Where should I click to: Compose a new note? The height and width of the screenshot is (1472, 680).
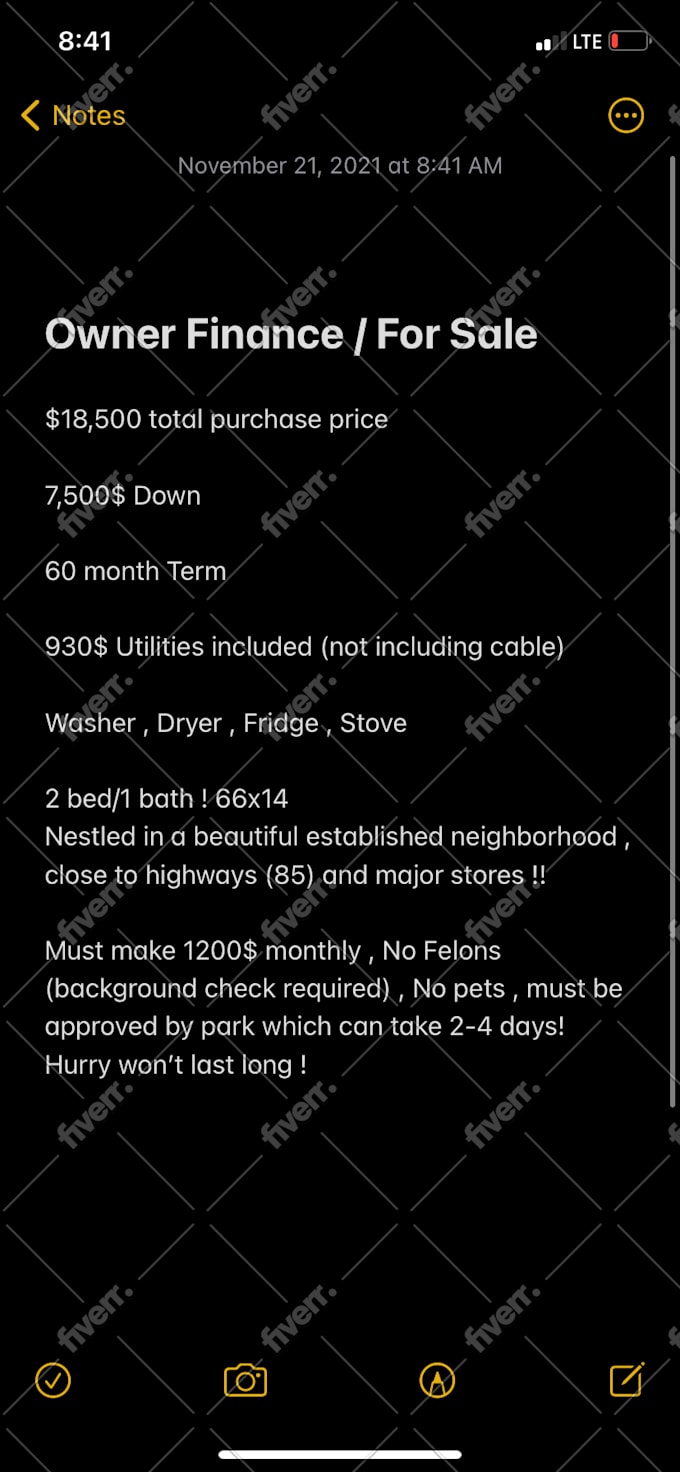click(x=627, y=1380)
